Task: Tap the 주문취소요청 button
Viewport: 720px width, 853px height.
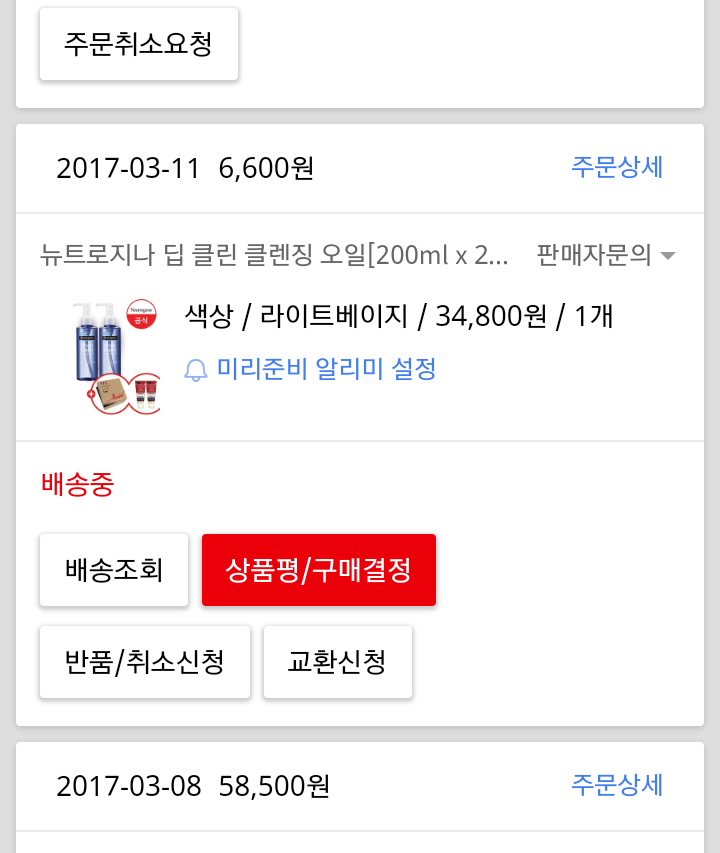Action: click(x=138, y=44)
